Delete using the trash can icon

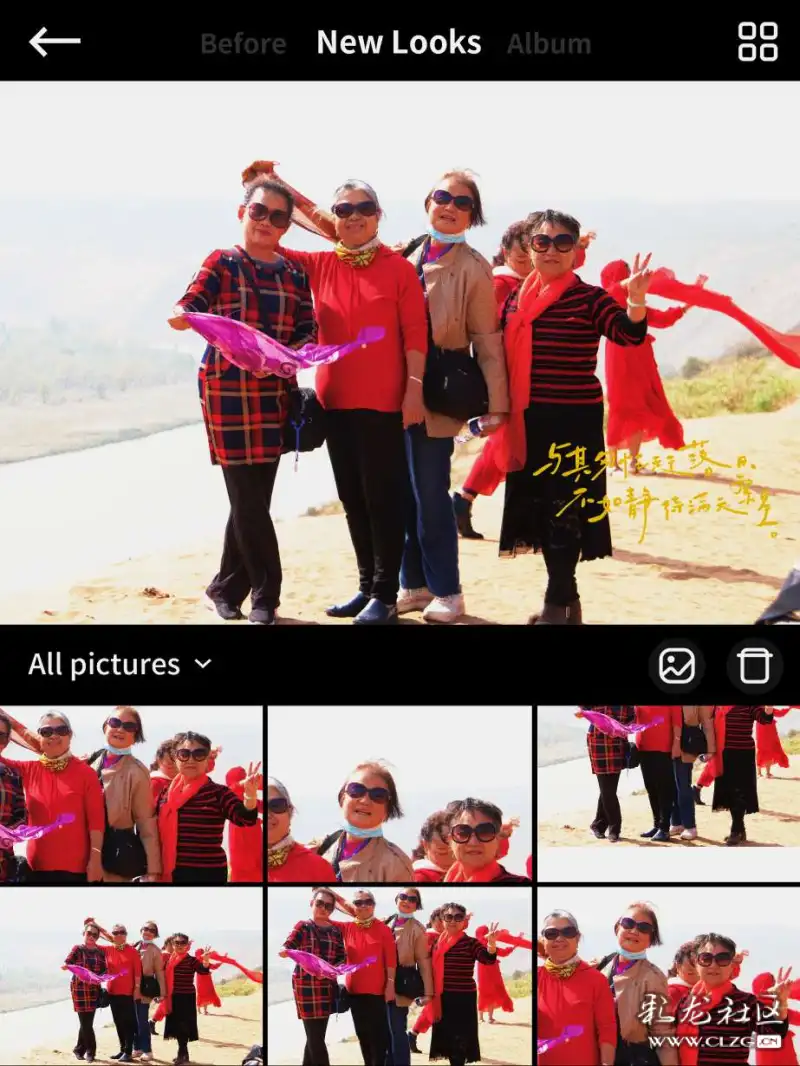pos(754,666)
